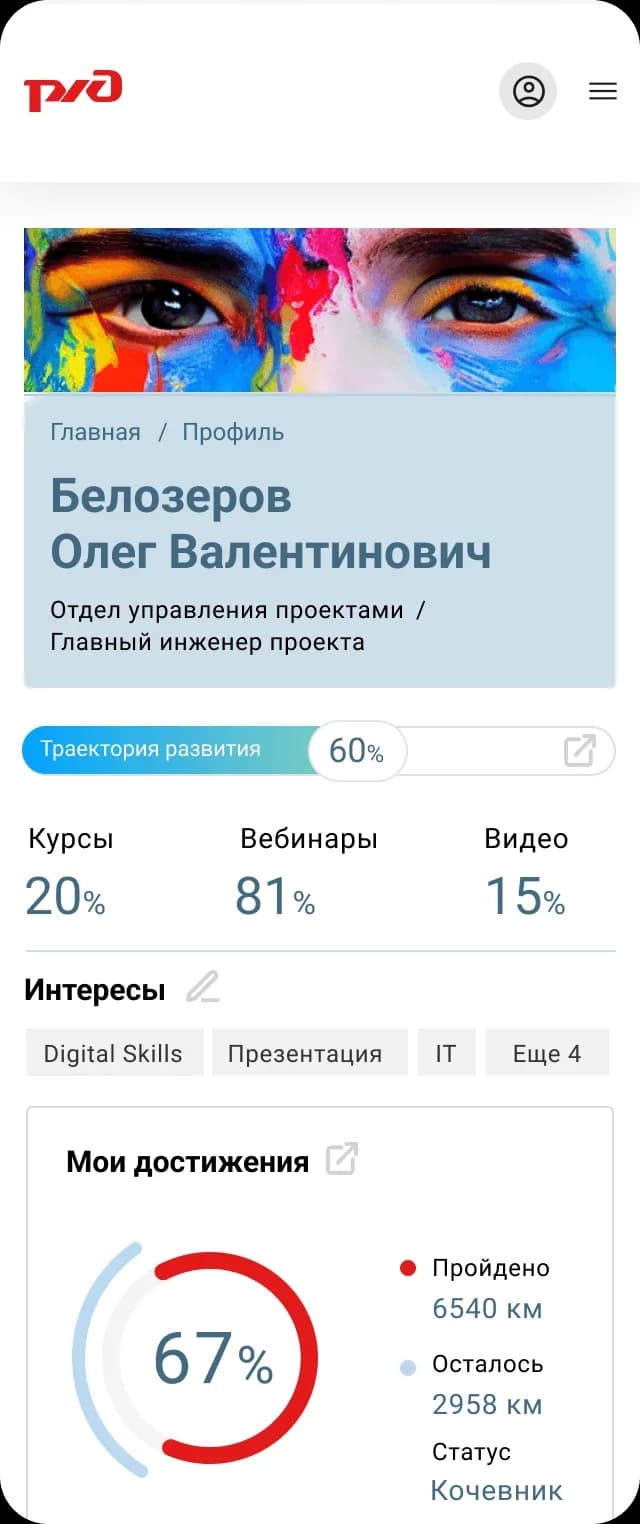Tap the IT interest chip

click(445, 1053)
